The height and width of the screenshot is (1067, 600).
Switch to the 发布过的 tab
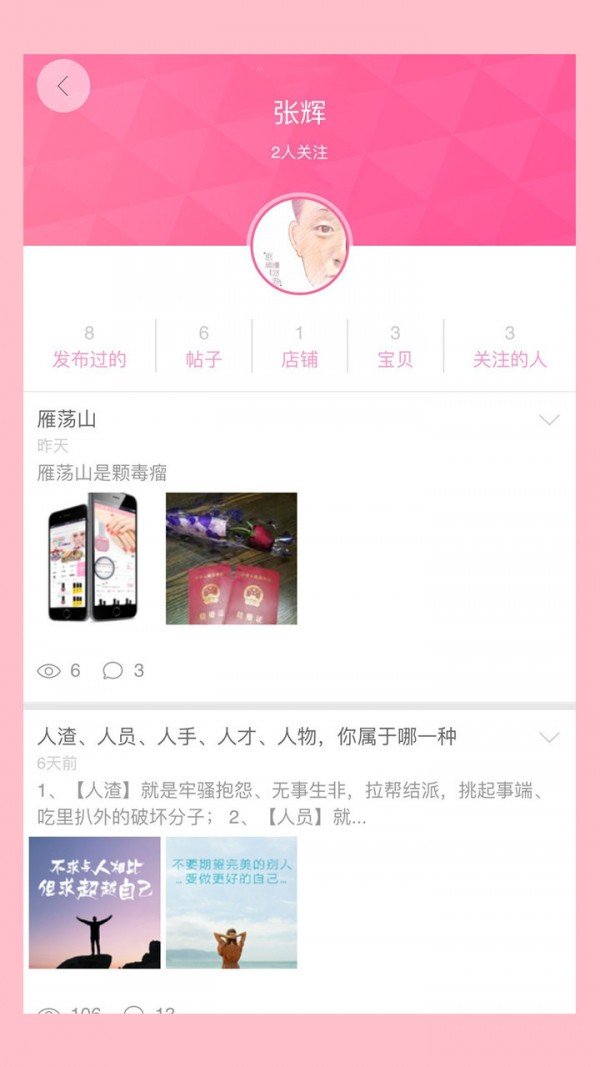[89, 347]
